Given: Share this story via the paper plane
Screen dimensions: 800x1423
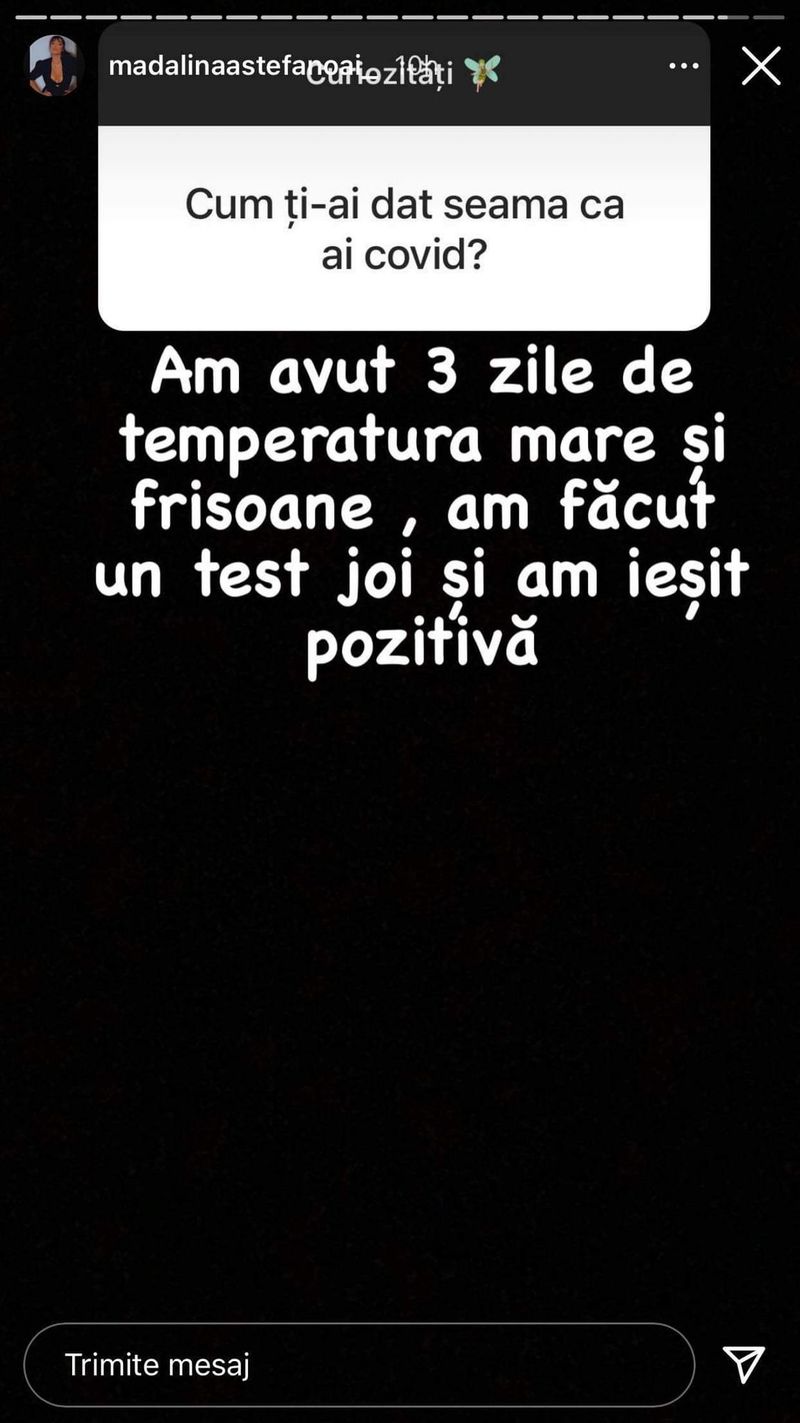Looking at the screenshot, I should (x=743, y=1364).
